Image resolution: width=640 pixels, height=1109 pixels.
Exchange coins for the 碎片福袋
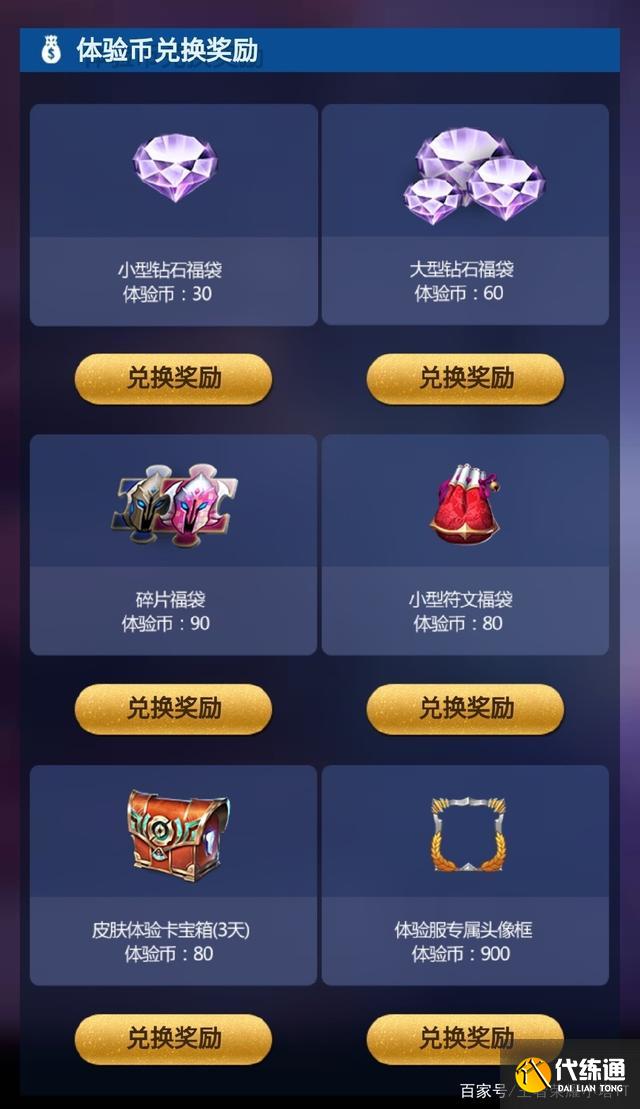click(173, 708)
